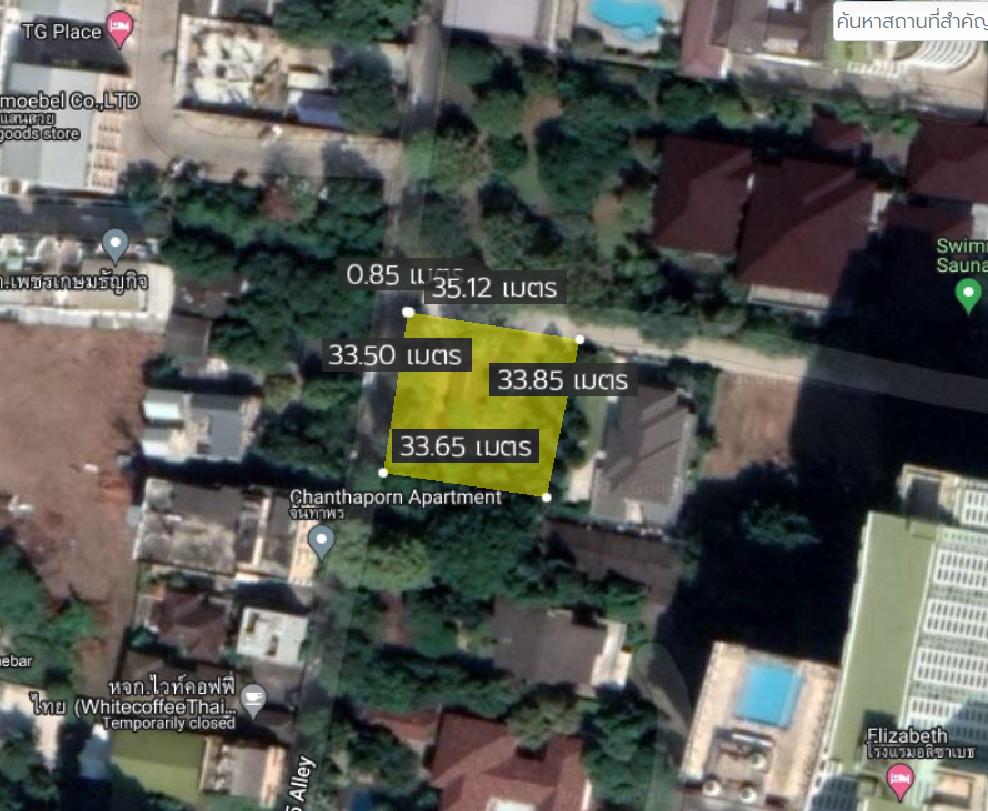
Task: Open the TG Place hotel marker
Action: (121, 28)
